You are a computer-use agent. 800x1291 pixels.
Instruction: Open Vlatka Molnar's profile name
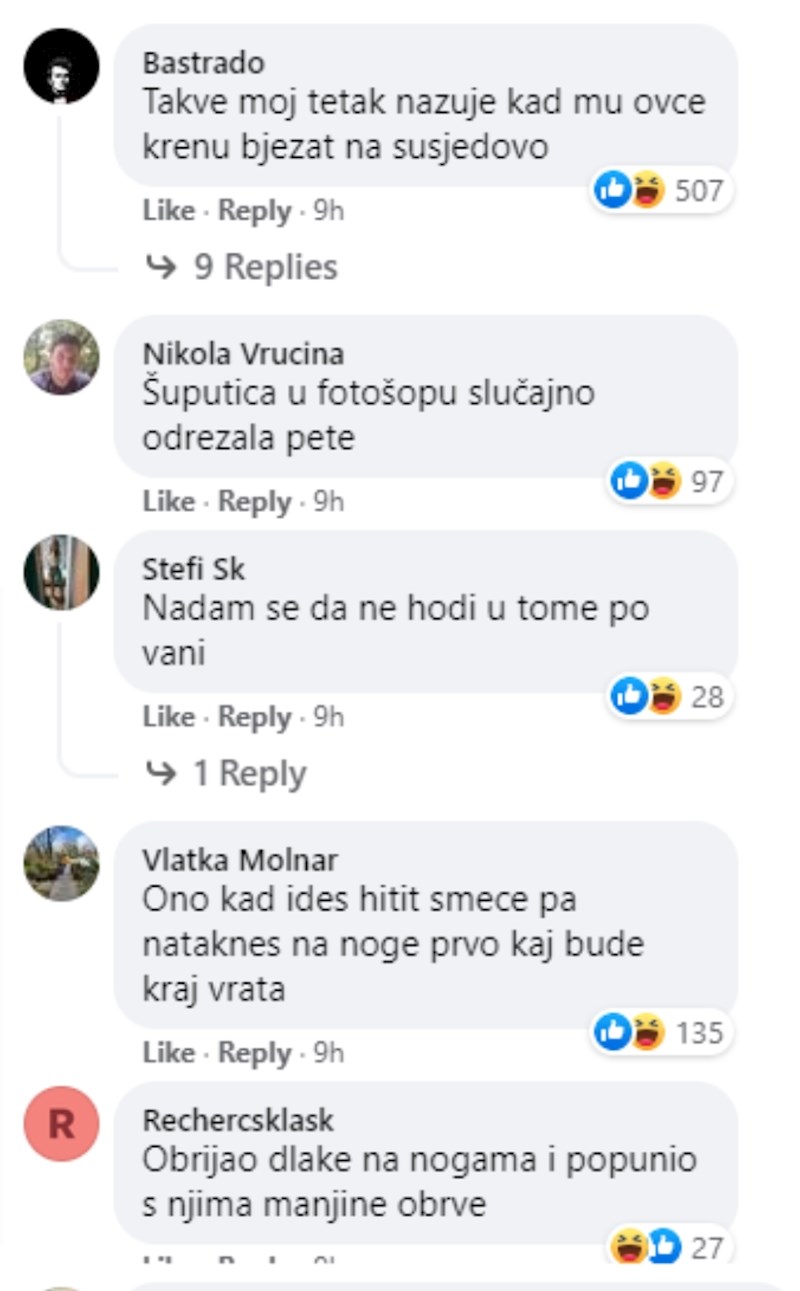[240, 860]
